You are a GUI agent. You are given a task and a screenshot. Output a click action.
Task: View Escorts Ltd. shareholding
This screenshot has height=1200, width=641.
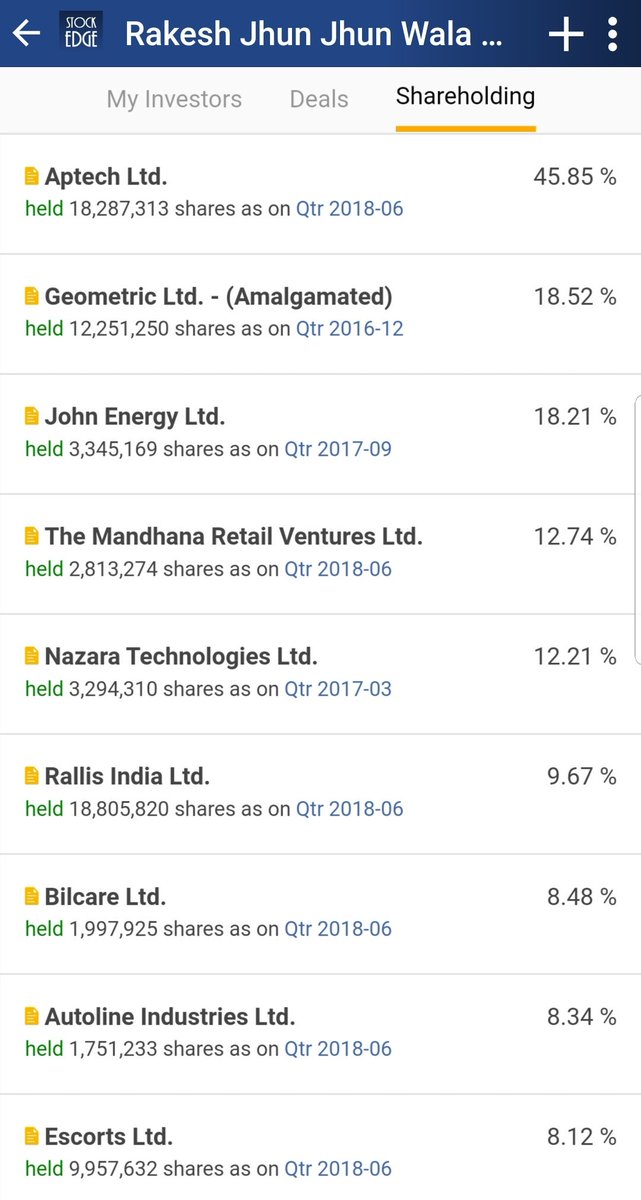point(320,1148)
